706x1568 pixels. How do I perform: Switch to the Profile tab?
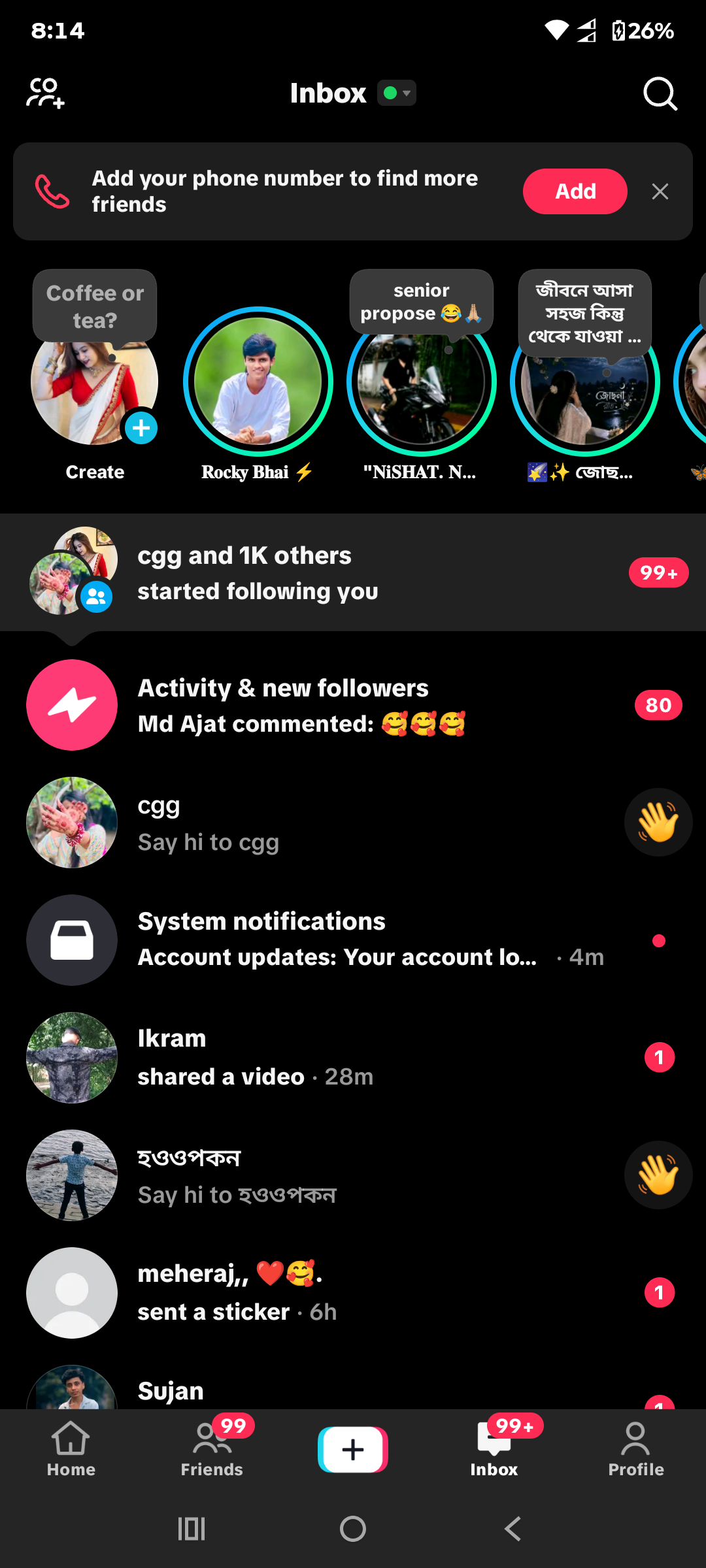635,1449
